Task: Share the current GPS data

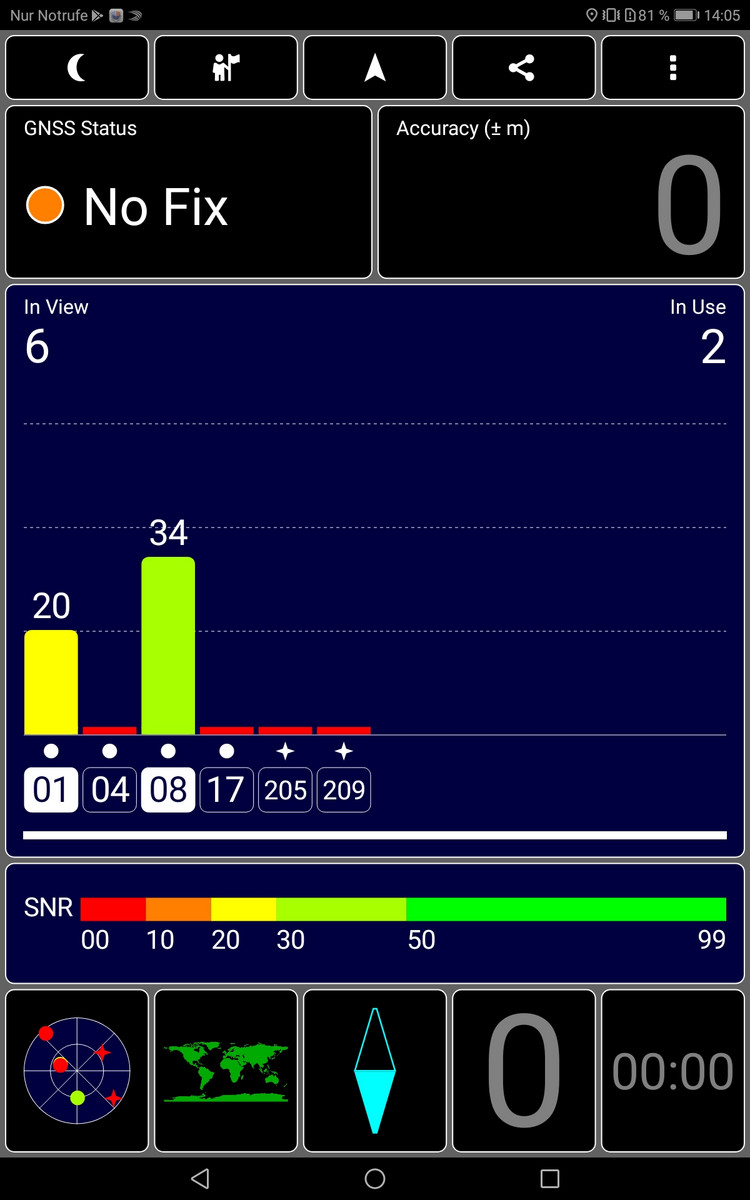Action: click(521, 68)
